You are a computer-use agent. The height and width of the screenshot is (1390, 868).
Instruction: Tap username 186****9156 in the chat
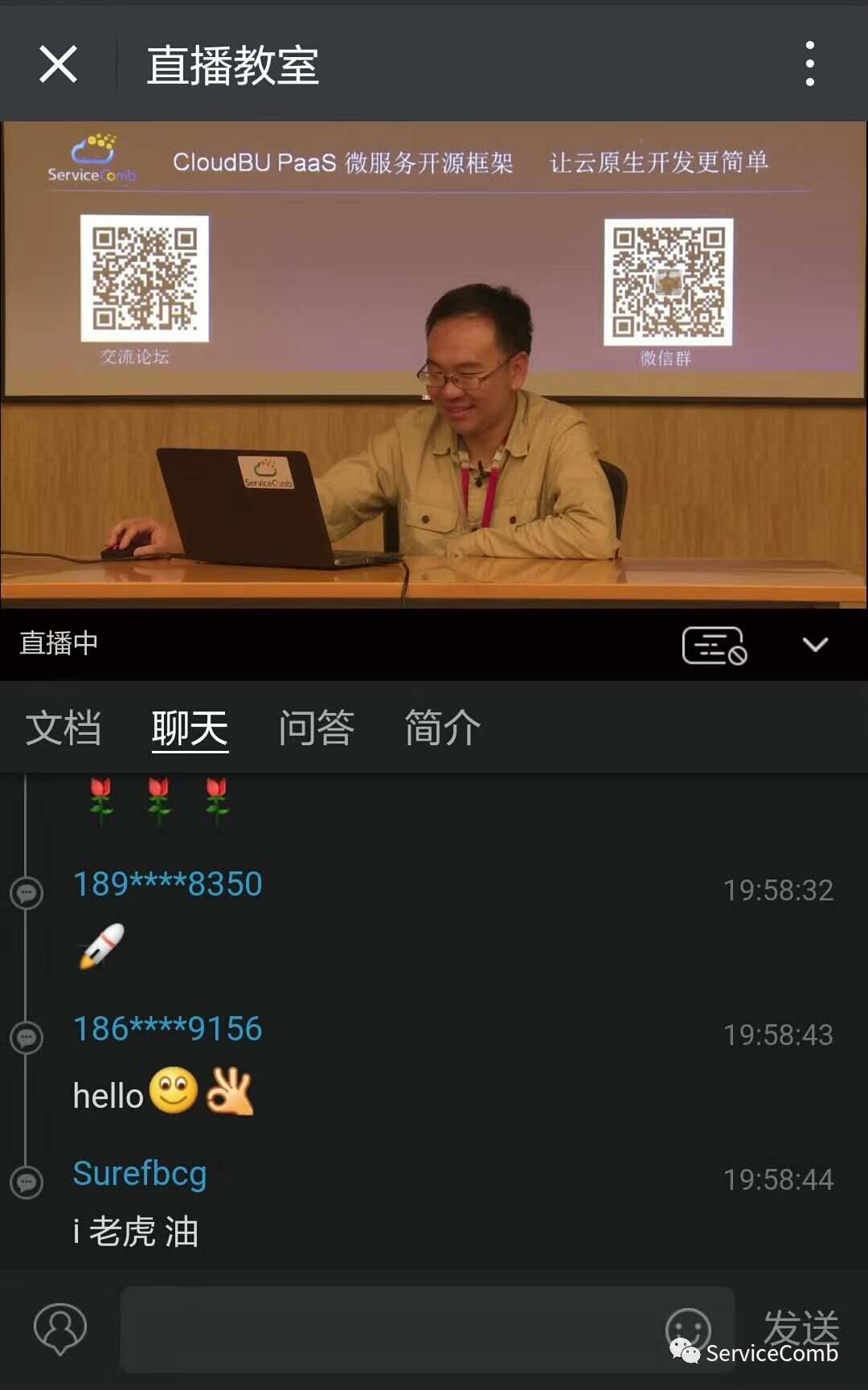[167, 1029]
